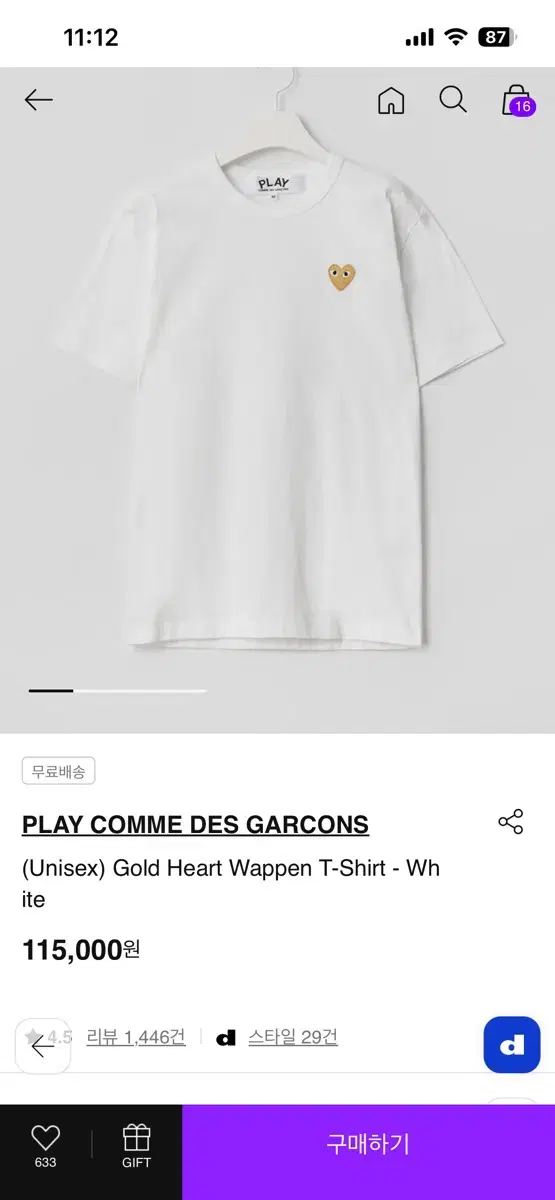555x1200 pixels.
Task: Add the T-shirt to wishlist with heart
Action: pos(45,1146)
